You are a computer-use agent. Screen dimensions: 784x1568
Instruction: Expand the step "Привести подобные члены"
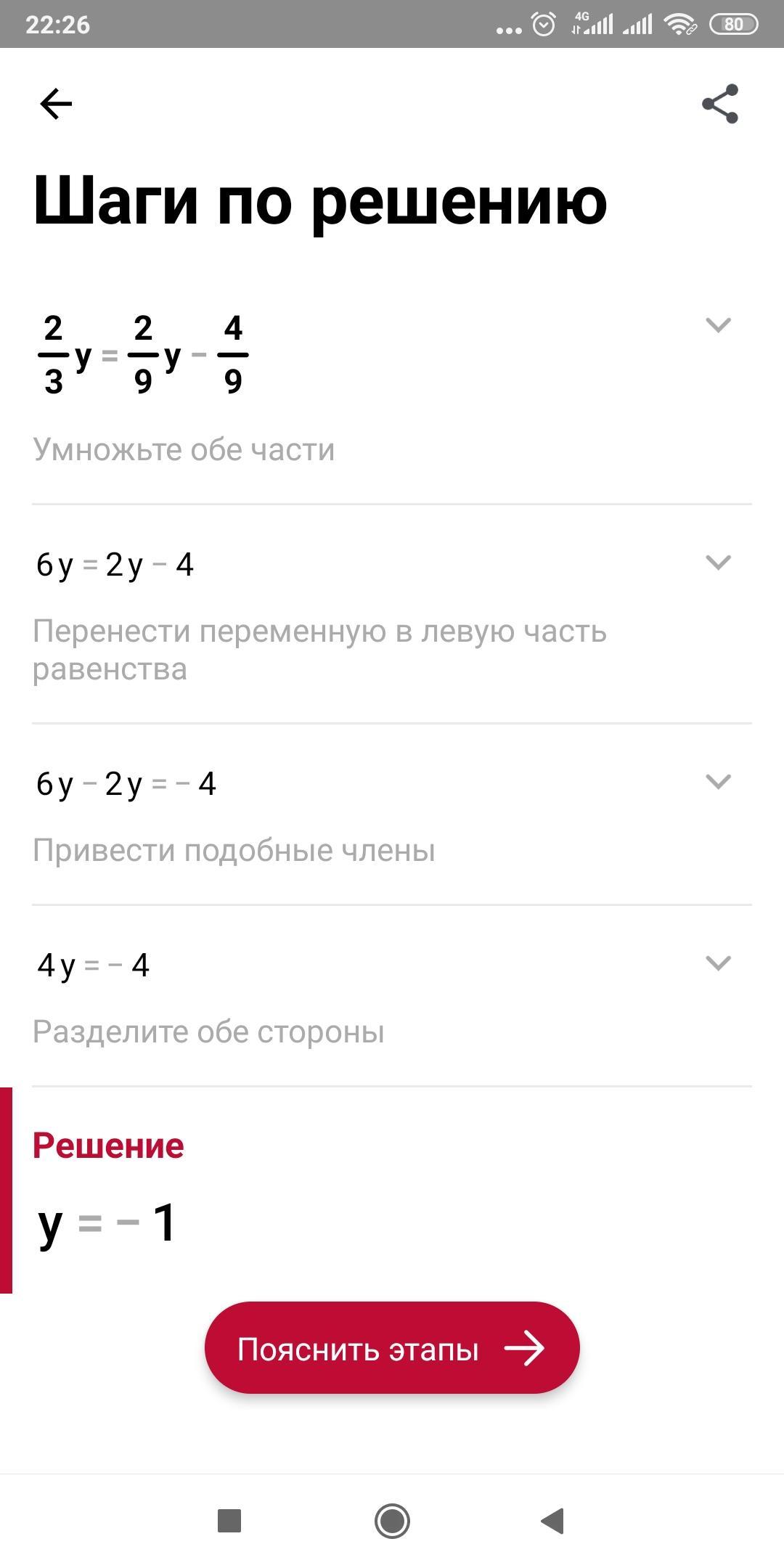pyautogui.click(x=718, y=781)
